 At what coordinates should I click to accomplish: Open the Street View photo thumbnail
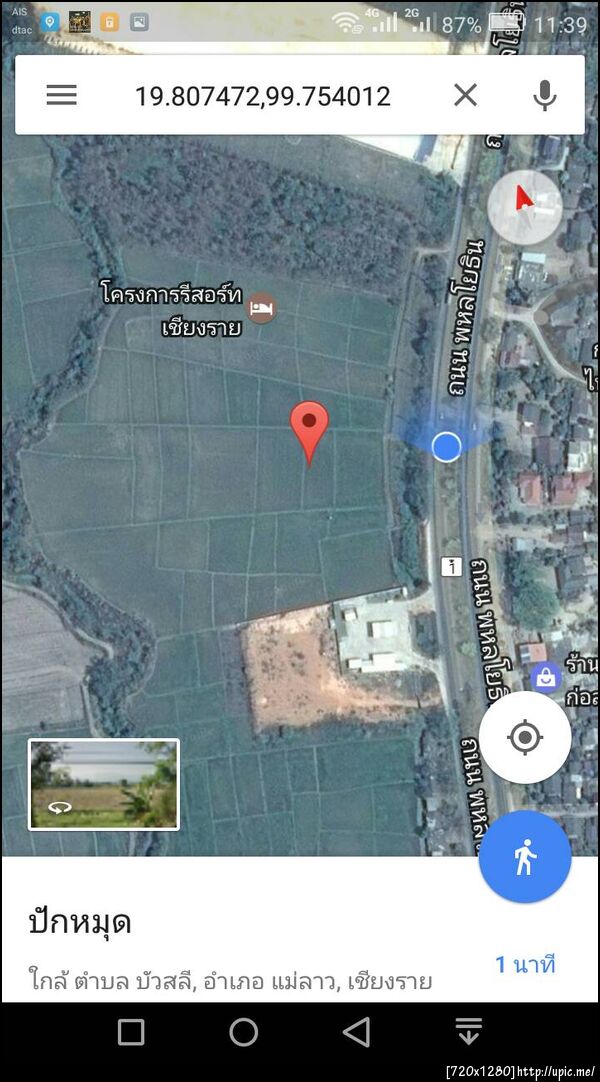pyautogui.click(x=104, y=784)
